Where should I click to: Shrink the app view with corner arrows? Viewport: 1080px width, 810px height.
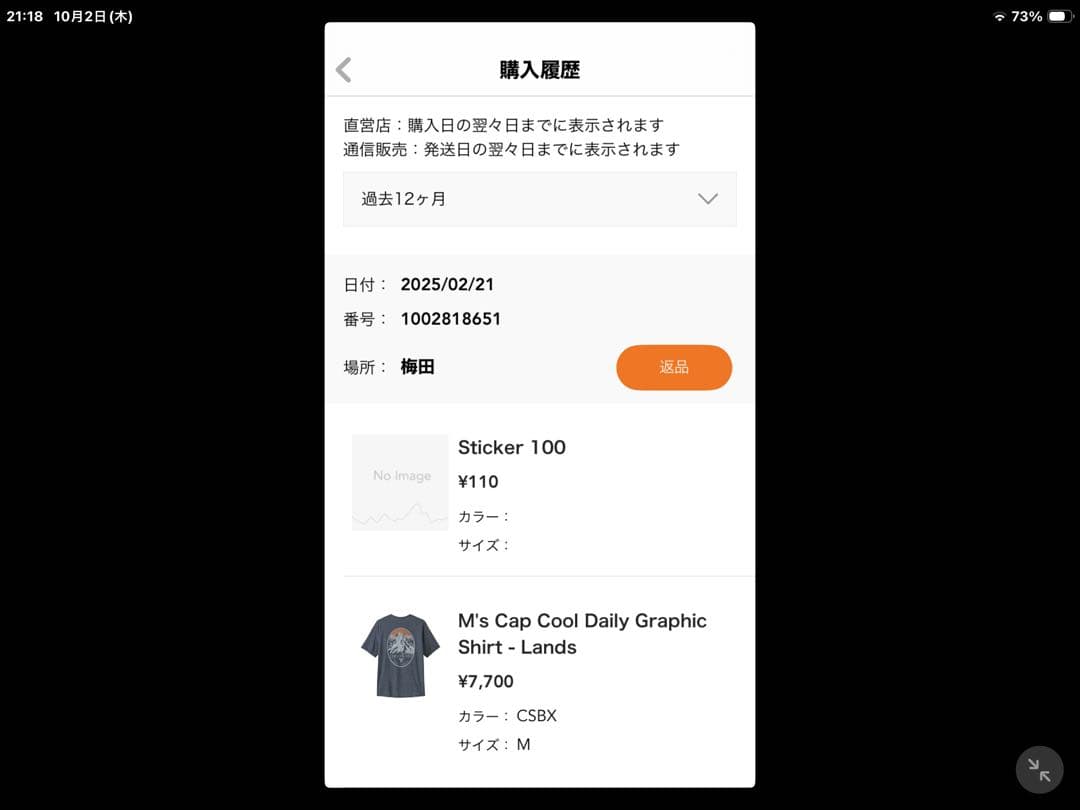tap(1039, 770)
